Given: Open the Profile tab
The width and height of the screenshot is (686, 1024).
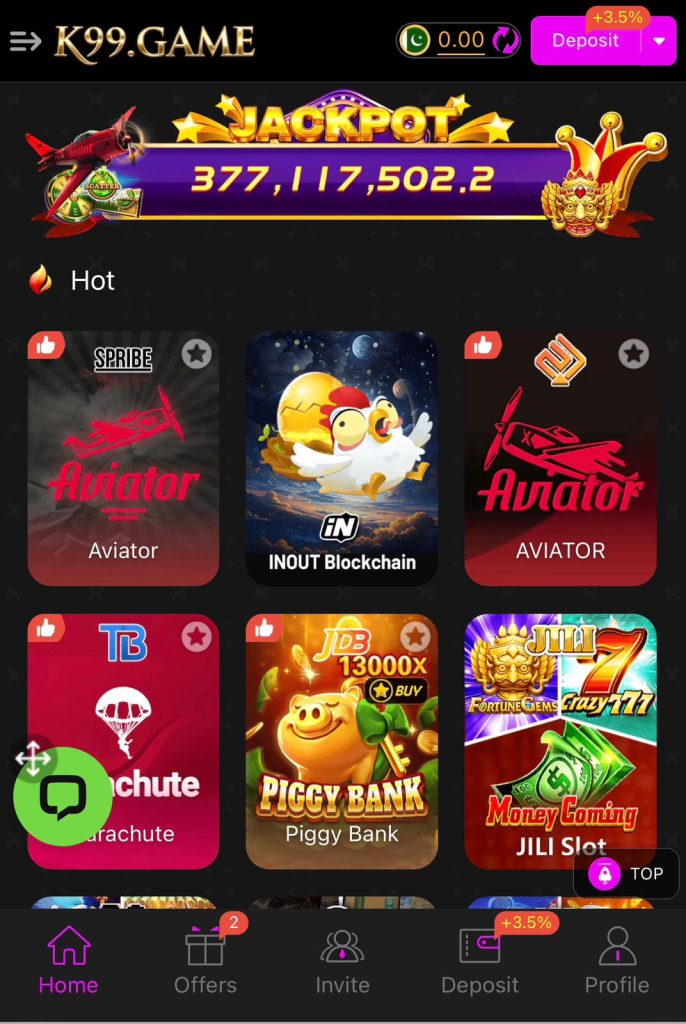Looking at the screenshot, I should click(617, 960).
